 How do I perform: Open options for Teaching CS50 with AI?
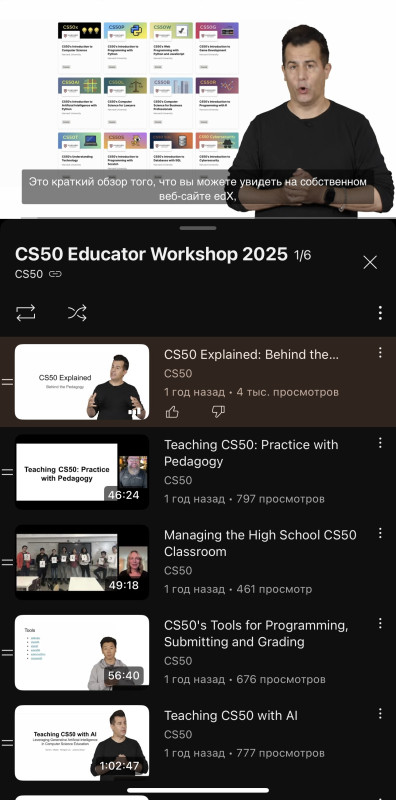tap(380, 713)
